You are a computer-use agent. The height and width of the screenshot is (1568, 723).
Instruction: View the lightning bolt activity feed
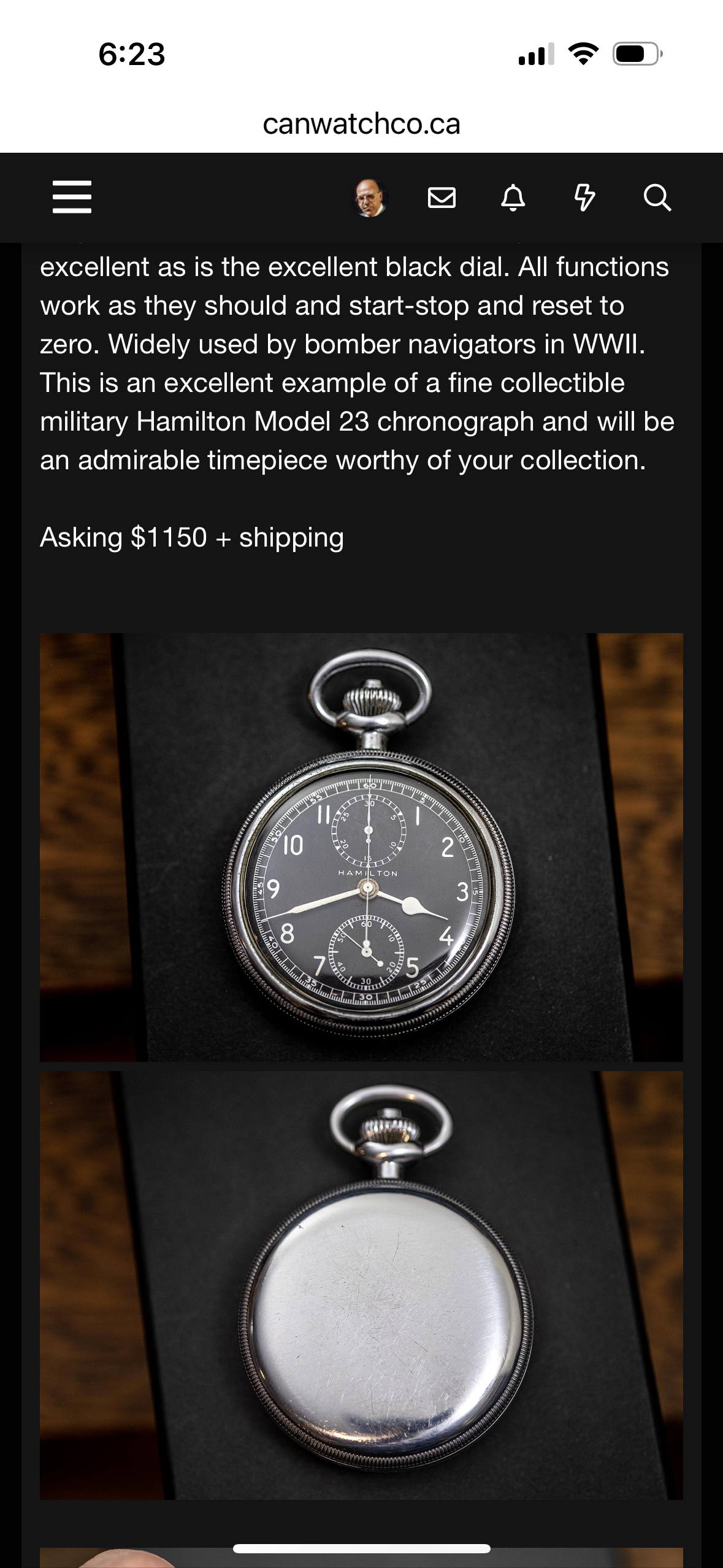(584, 198)
